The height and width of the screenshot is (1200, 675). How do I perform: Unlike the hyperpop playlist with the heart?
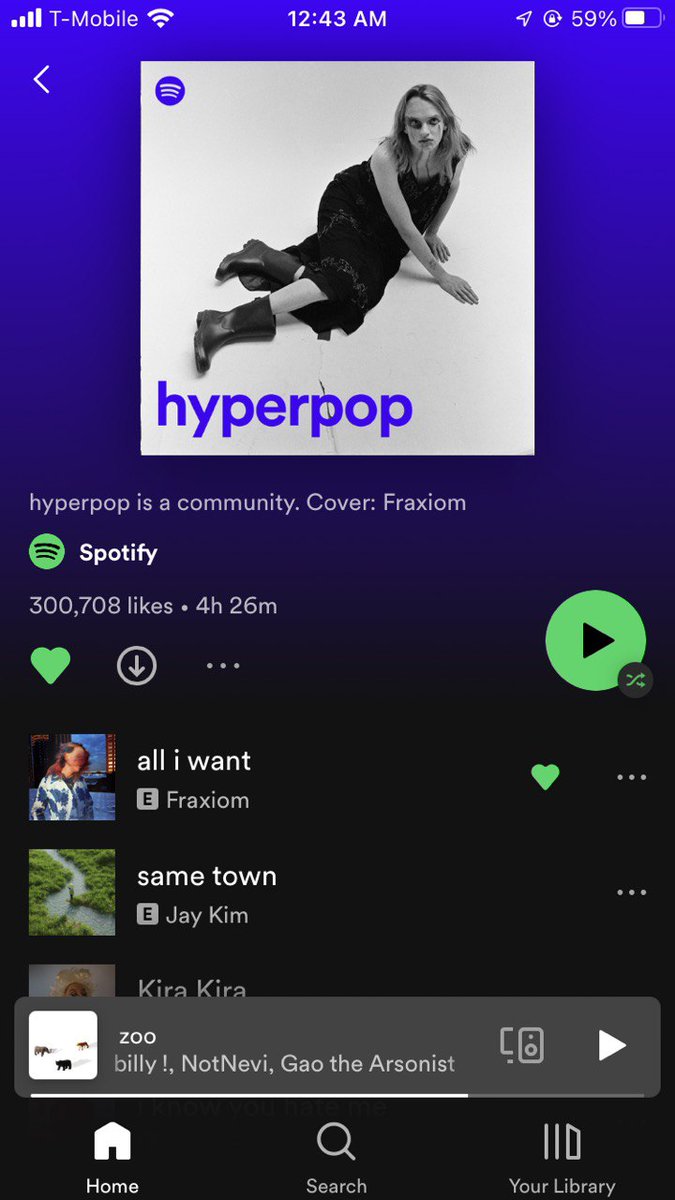pyautogui.click(x=50, y=666)
